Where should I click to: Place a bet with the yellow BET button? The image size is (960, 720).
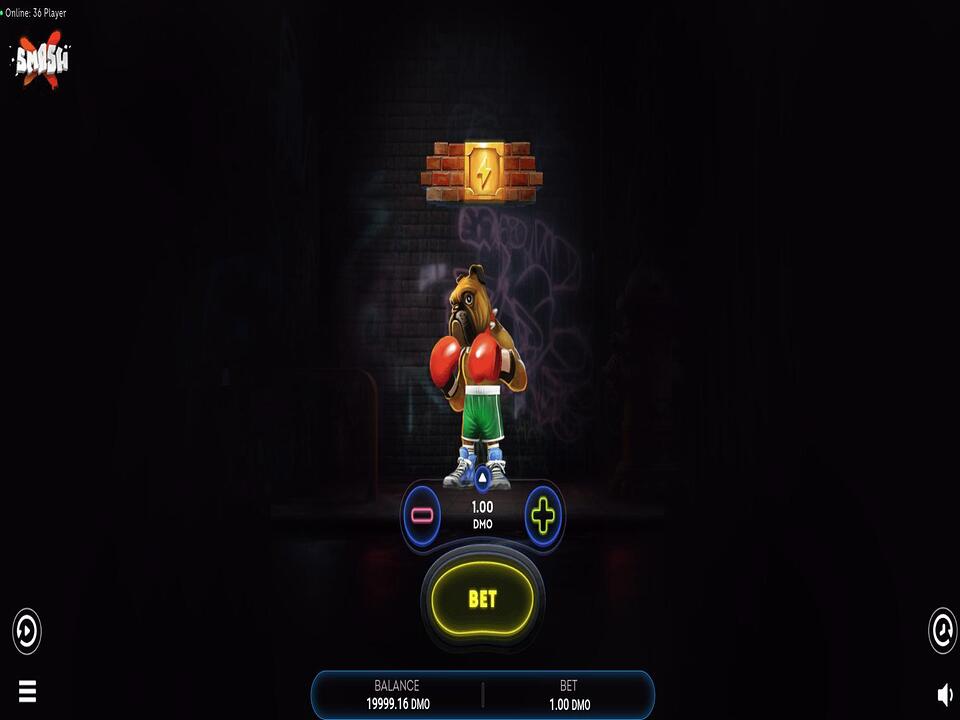click(482, 599)
